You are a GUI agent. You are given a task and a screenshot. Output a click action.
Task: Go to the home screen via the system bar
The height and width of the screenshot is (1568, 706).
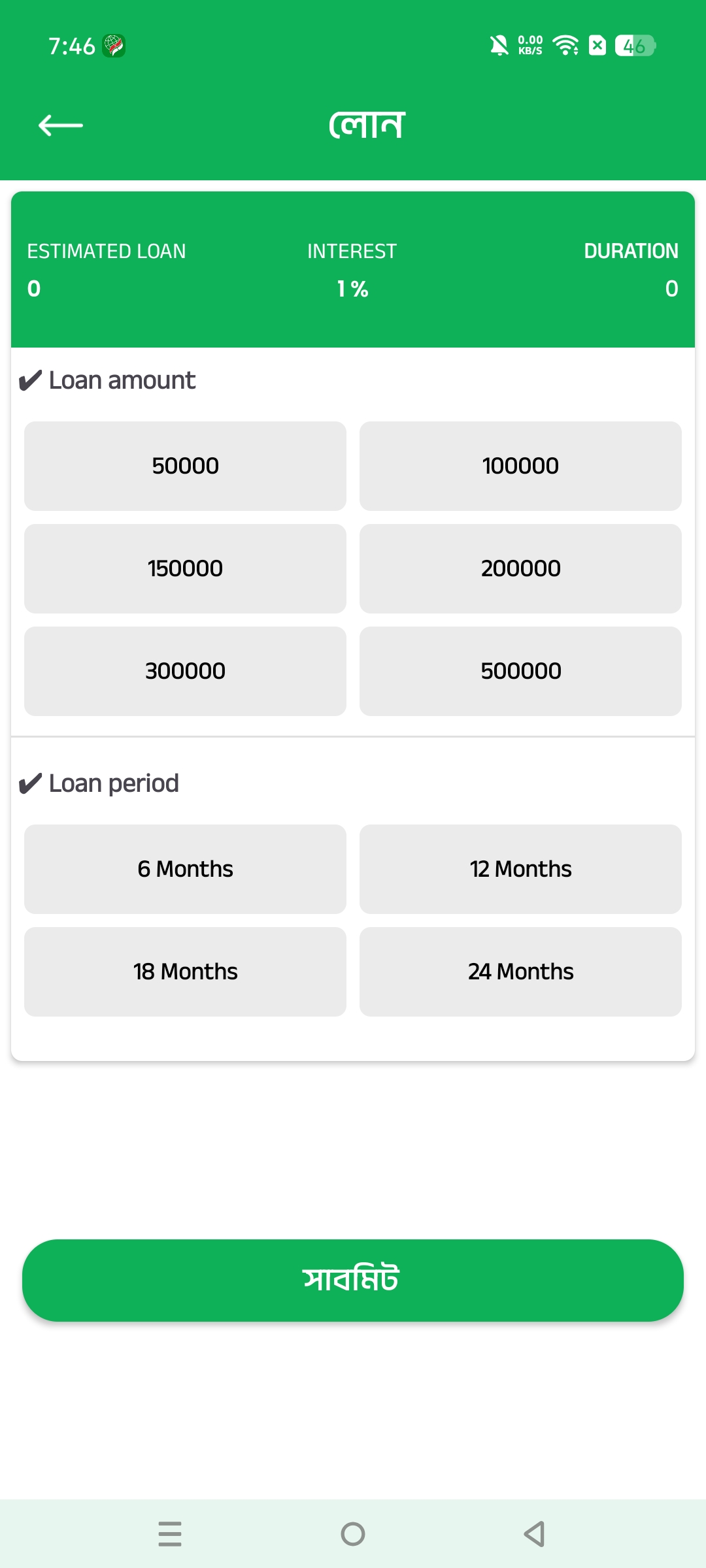pos(353,1533)
